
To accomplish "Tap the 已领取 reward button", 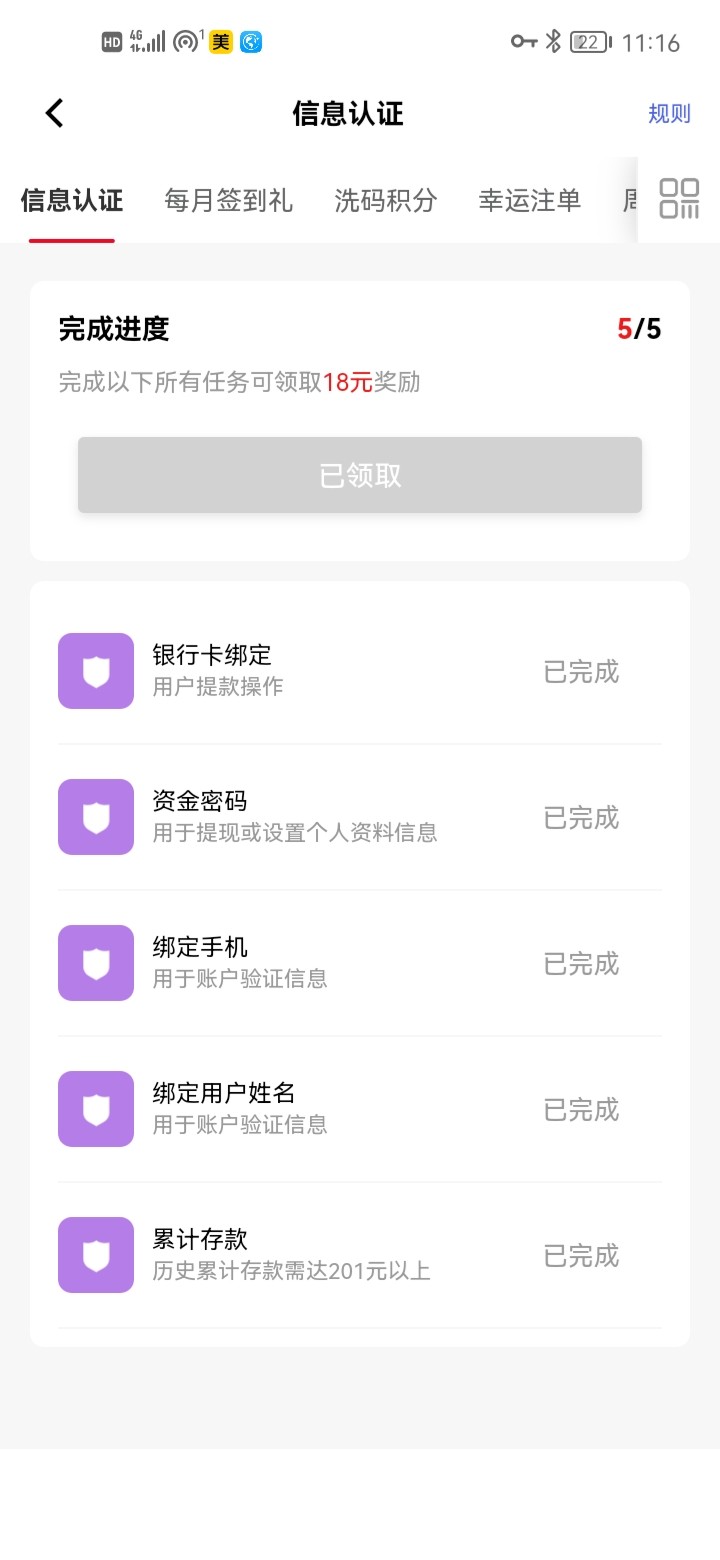I will coord(360,475).
